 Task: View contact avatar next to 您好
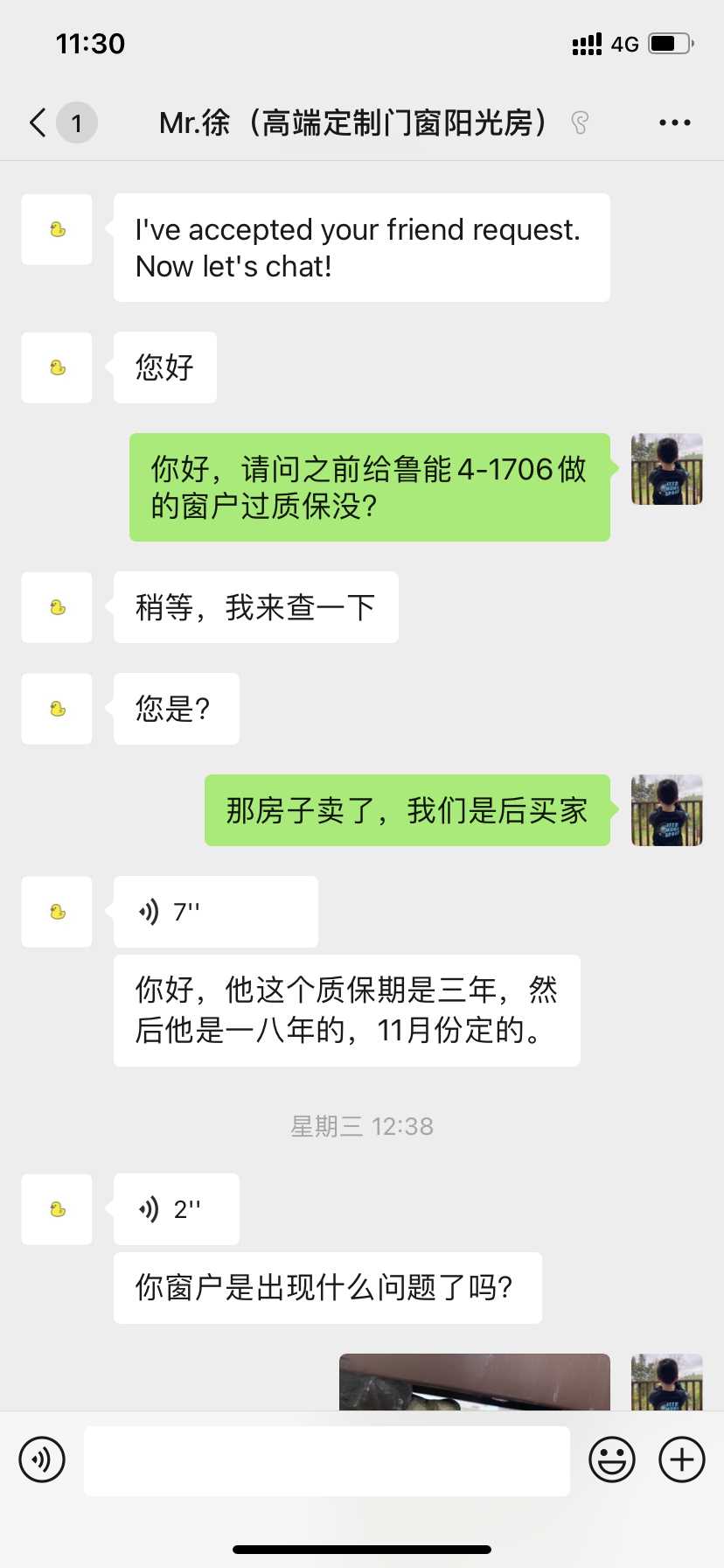pos(57,367)
